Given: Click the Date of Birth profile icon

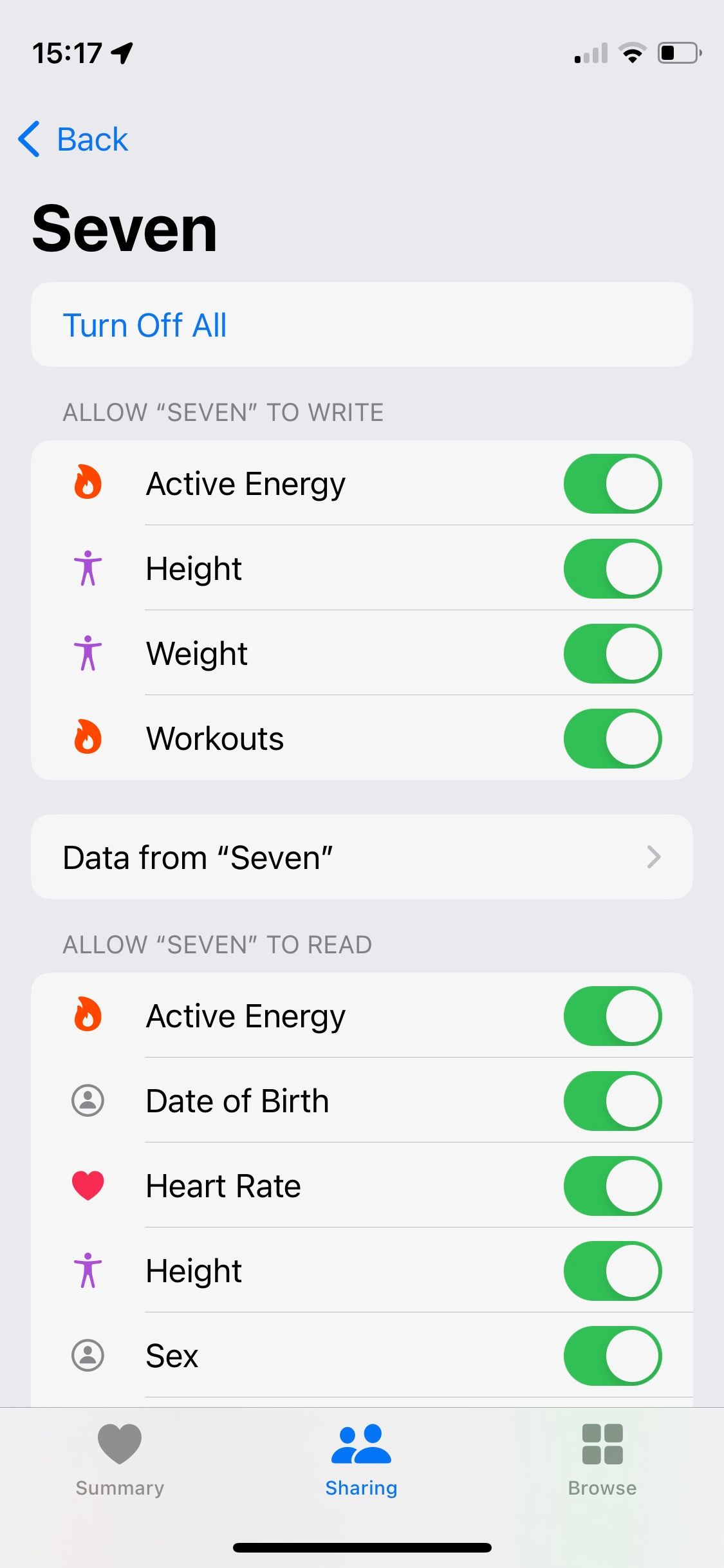Looking at the screenshot, I should point(87,1100).
